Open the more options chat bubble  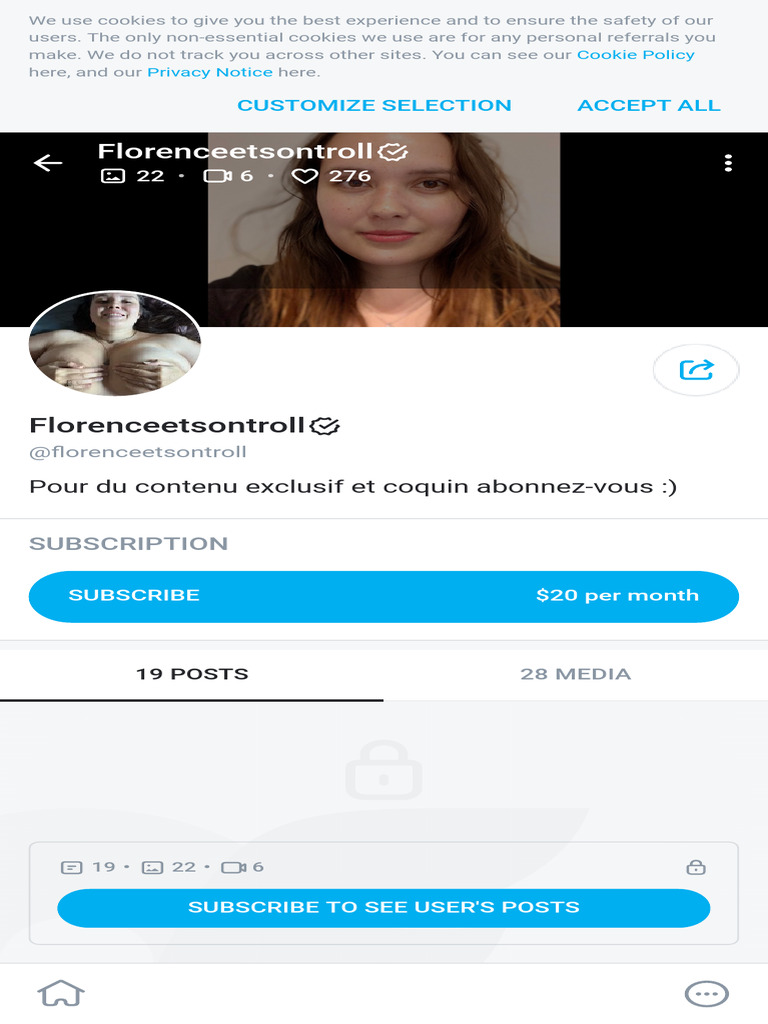click(706, 993)
